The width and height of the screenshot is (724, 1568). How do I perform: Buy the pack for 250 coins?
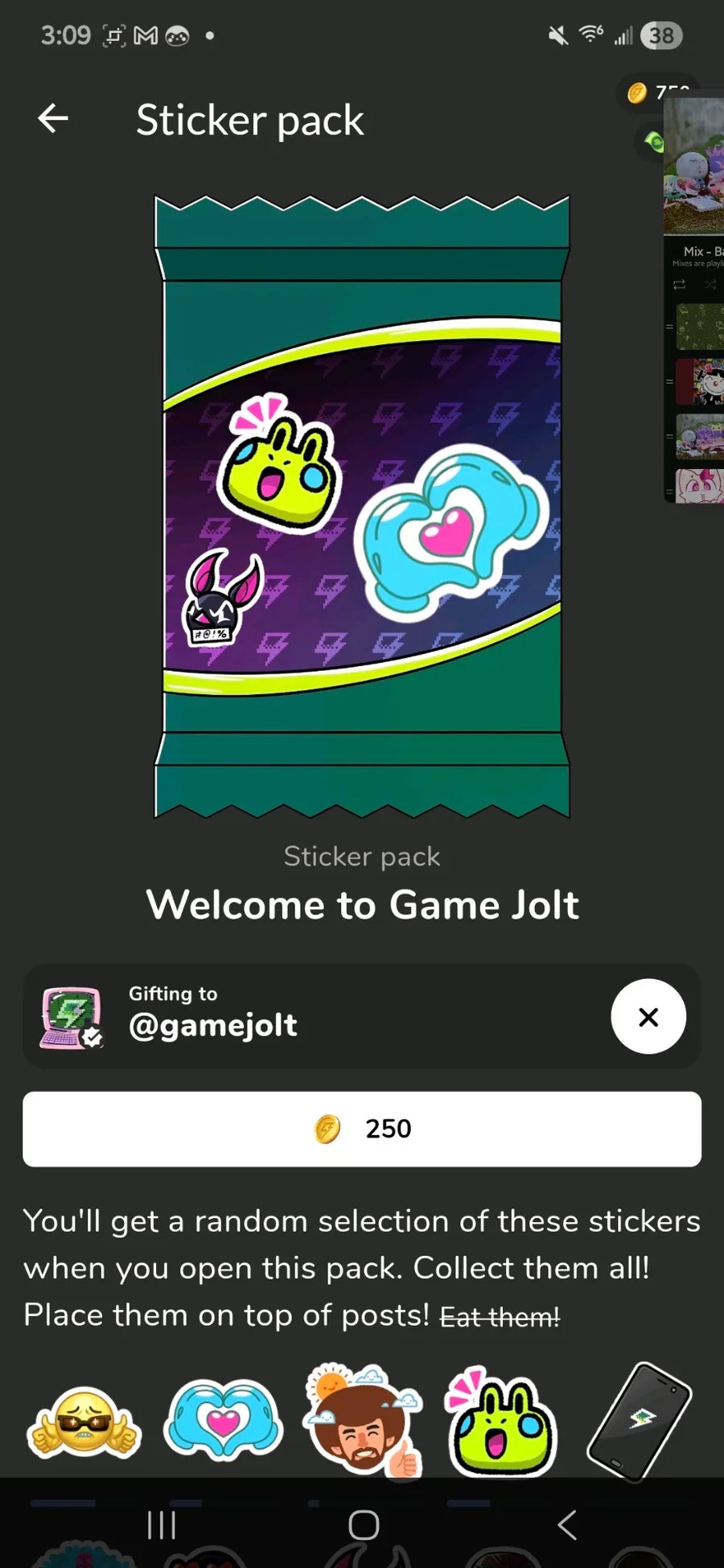pos(362,1129)
